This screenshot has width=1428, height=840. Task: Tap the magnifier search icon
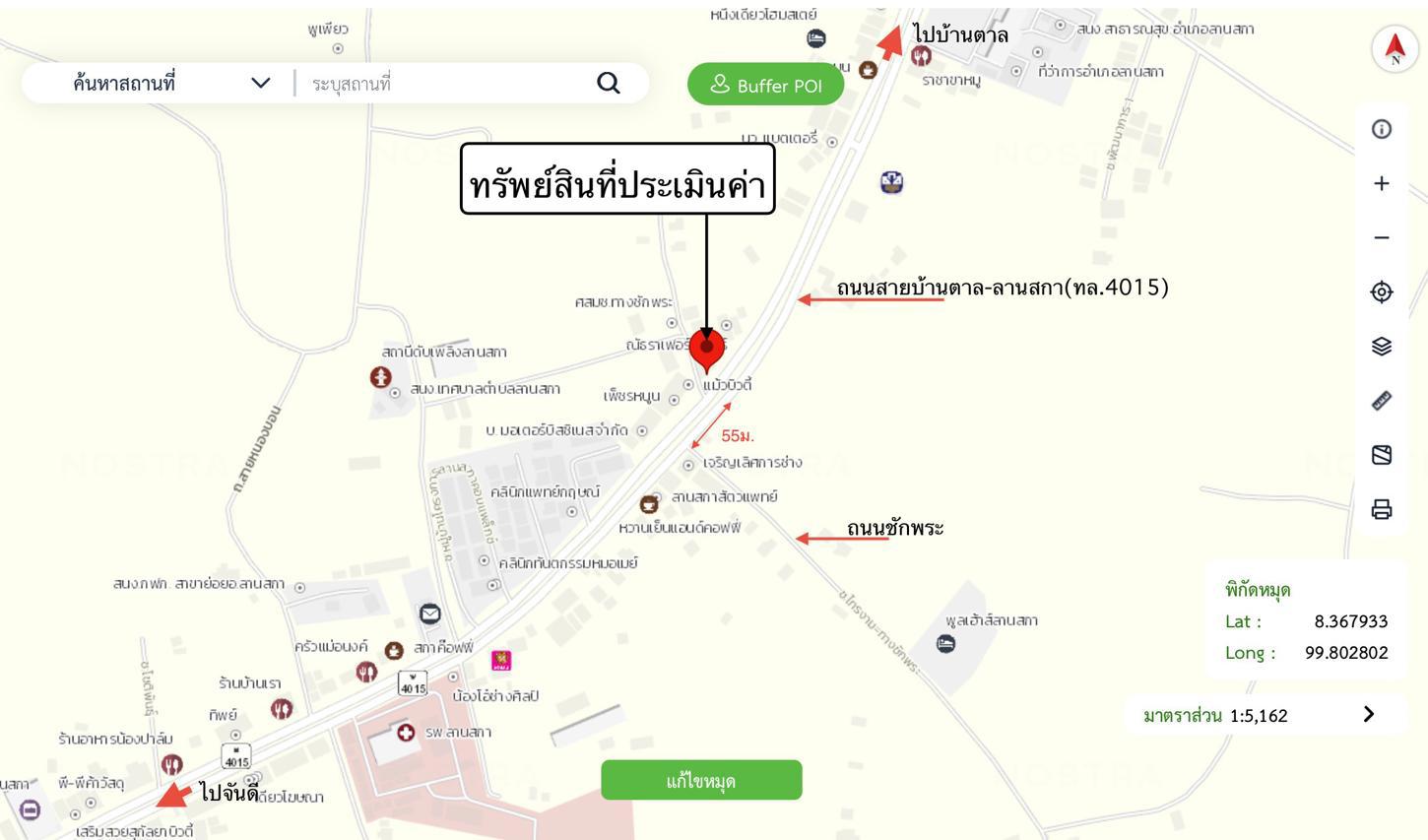[x=609, y=84]
